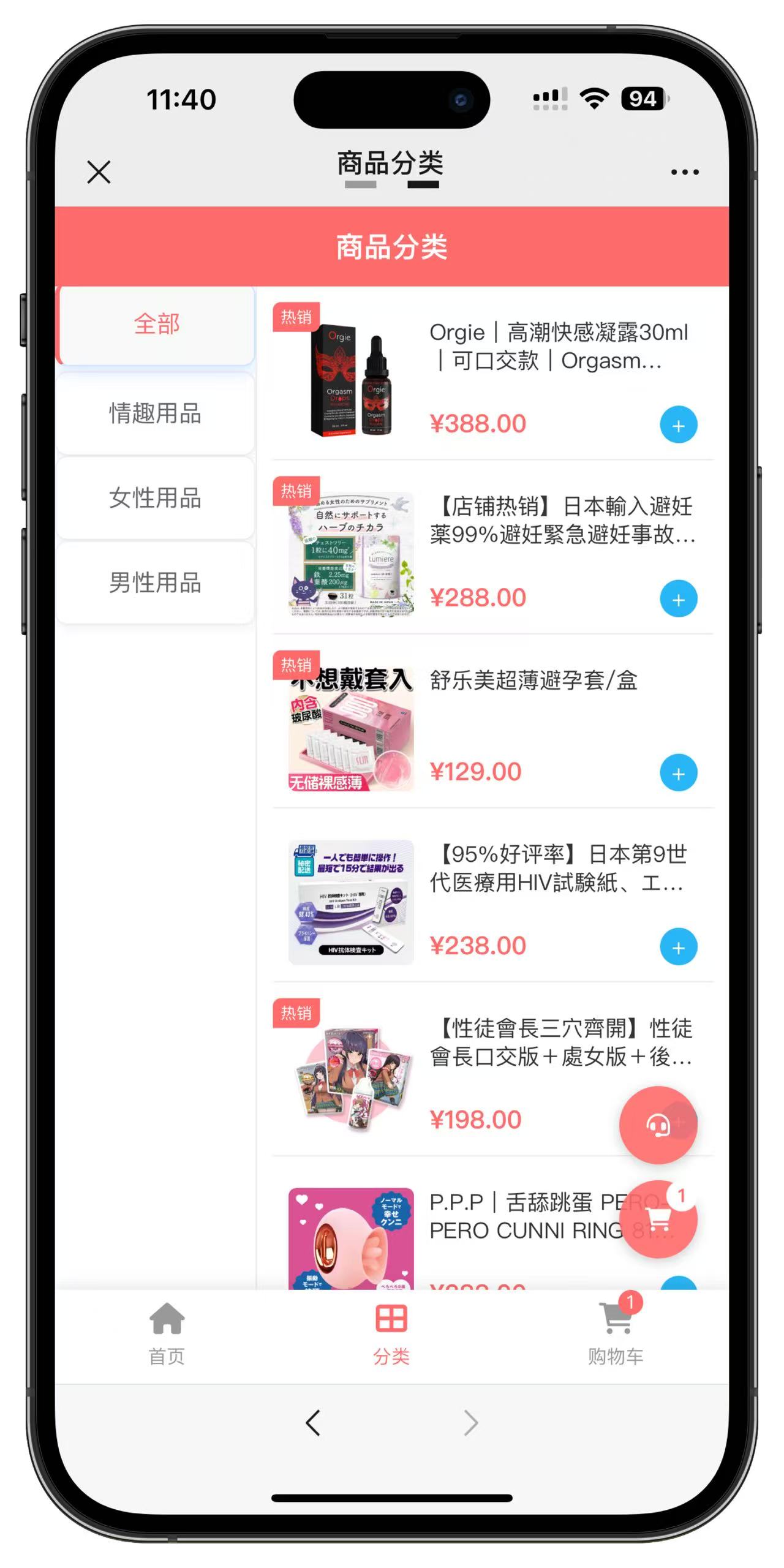Switch to 男性用品 category
The height and width of the screenshot is (1568, 784).
(x=155, y=582)
